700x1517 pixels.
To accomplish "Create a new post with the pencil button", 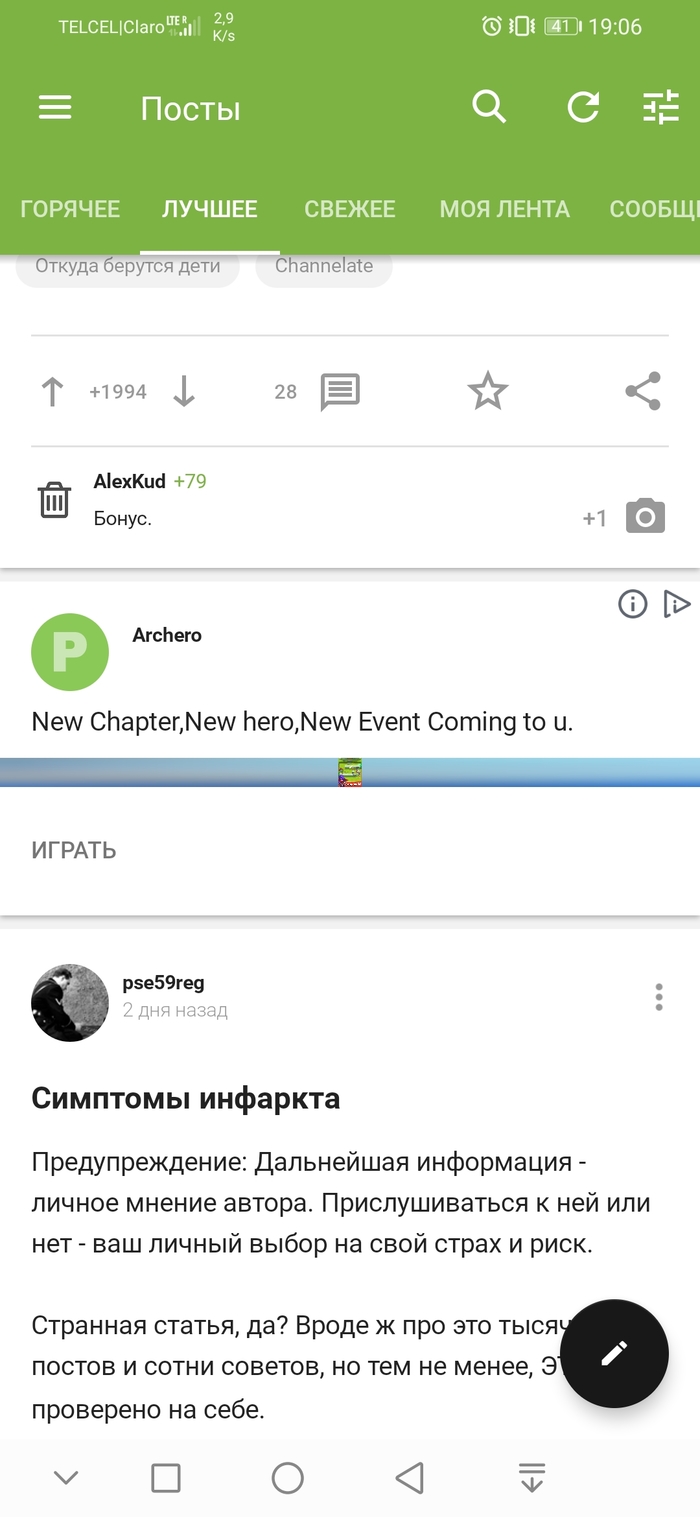I will pos(613,1353).
